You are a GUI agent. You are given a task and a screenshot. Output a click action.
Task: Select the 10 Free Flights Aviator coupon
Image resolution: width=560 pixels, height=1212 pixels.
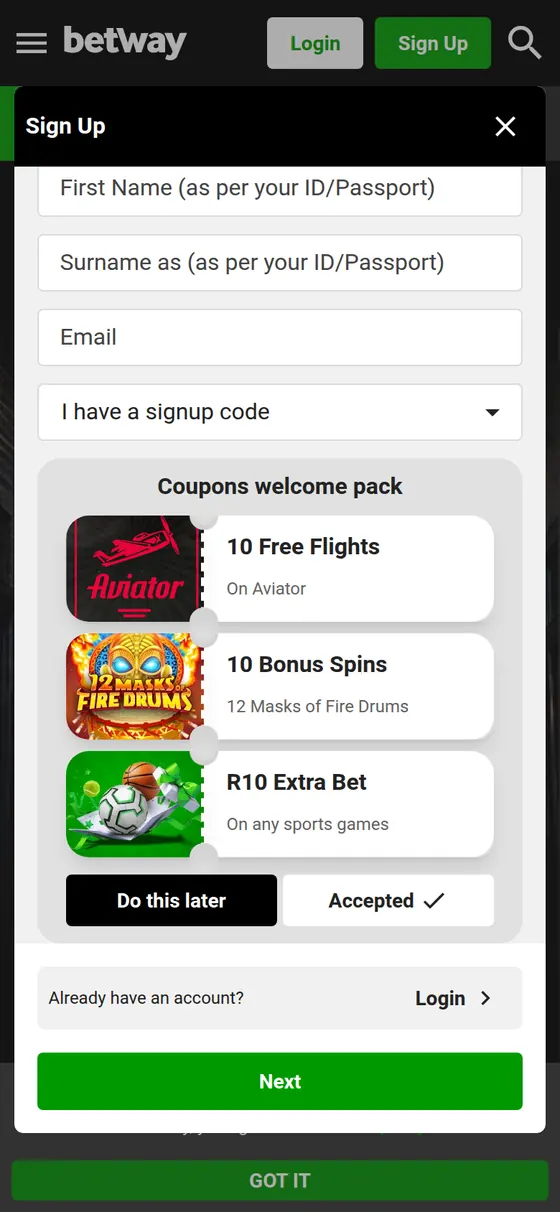tap(280, 569)
